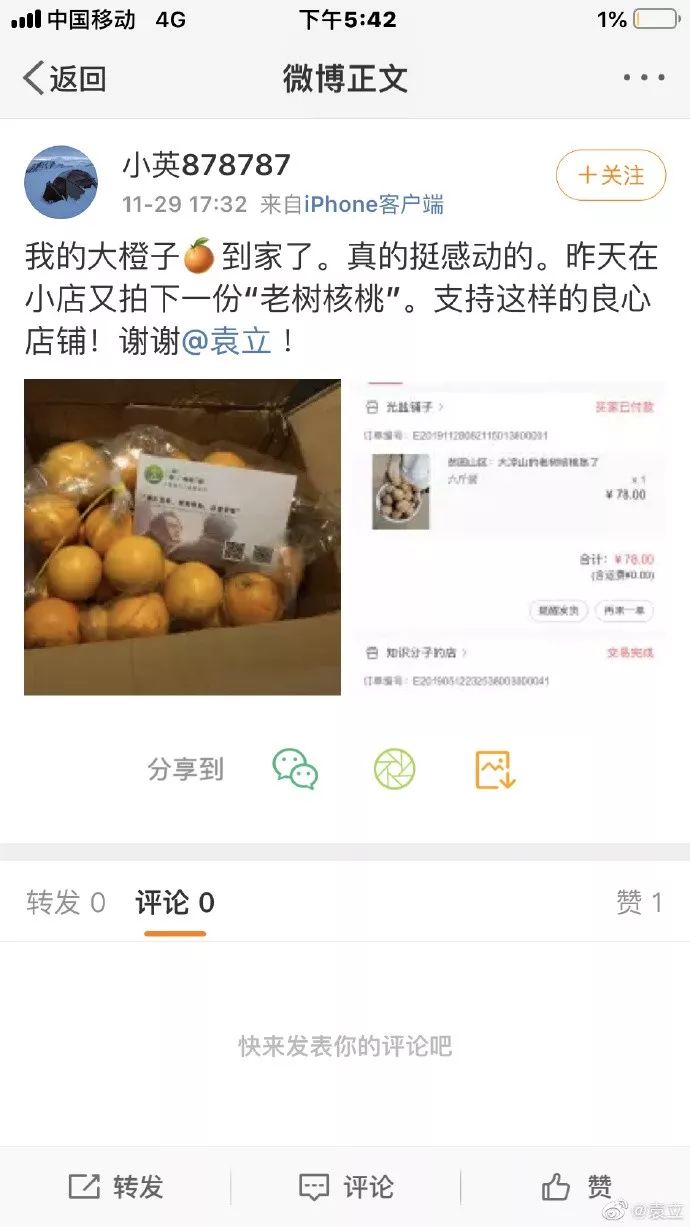Open the three-dot overflow menu
690x1227 pixels.
(x=643, y=78)
